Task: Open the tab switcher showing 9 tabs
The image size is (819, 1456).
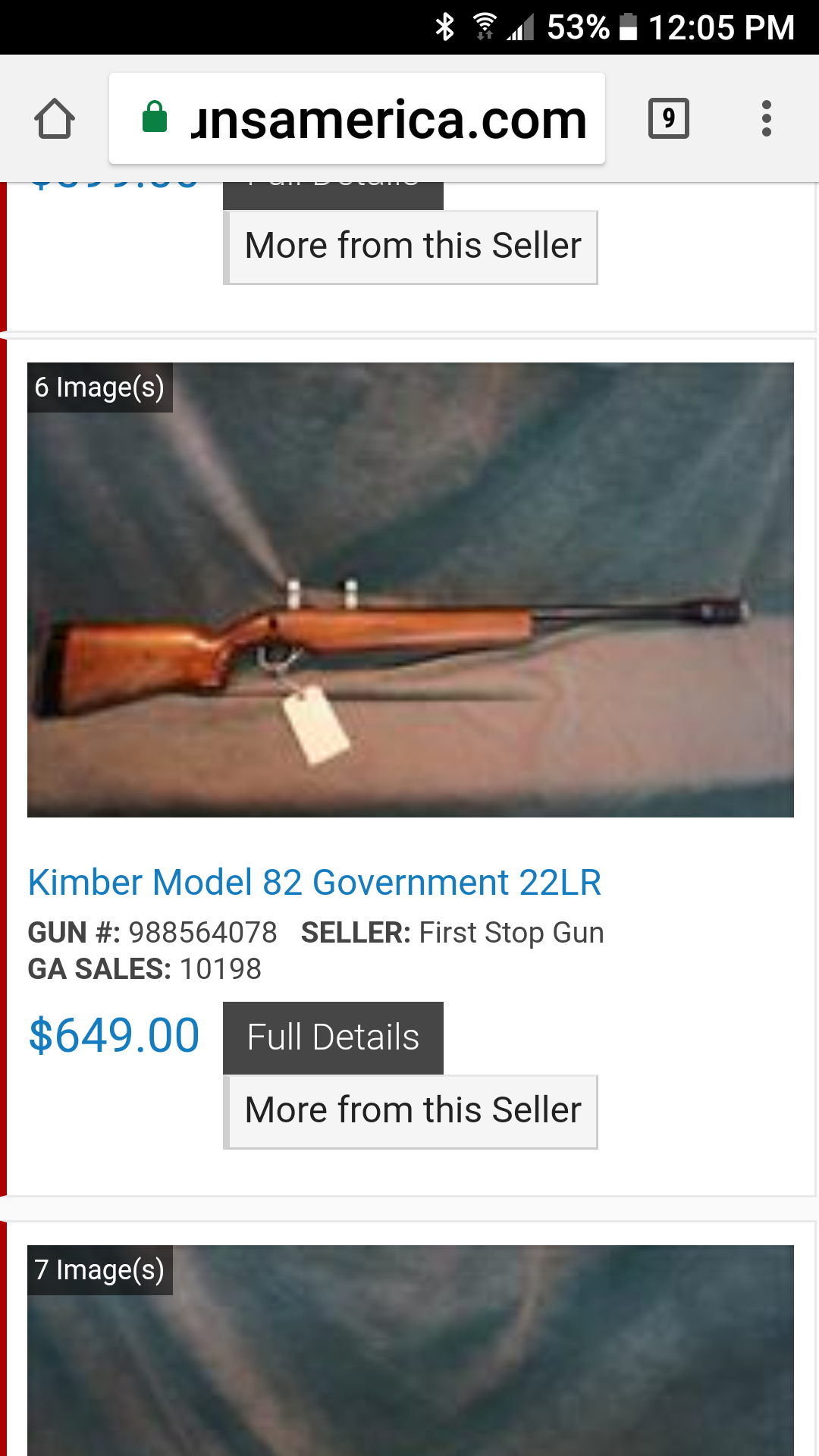Action: (668, 119)
